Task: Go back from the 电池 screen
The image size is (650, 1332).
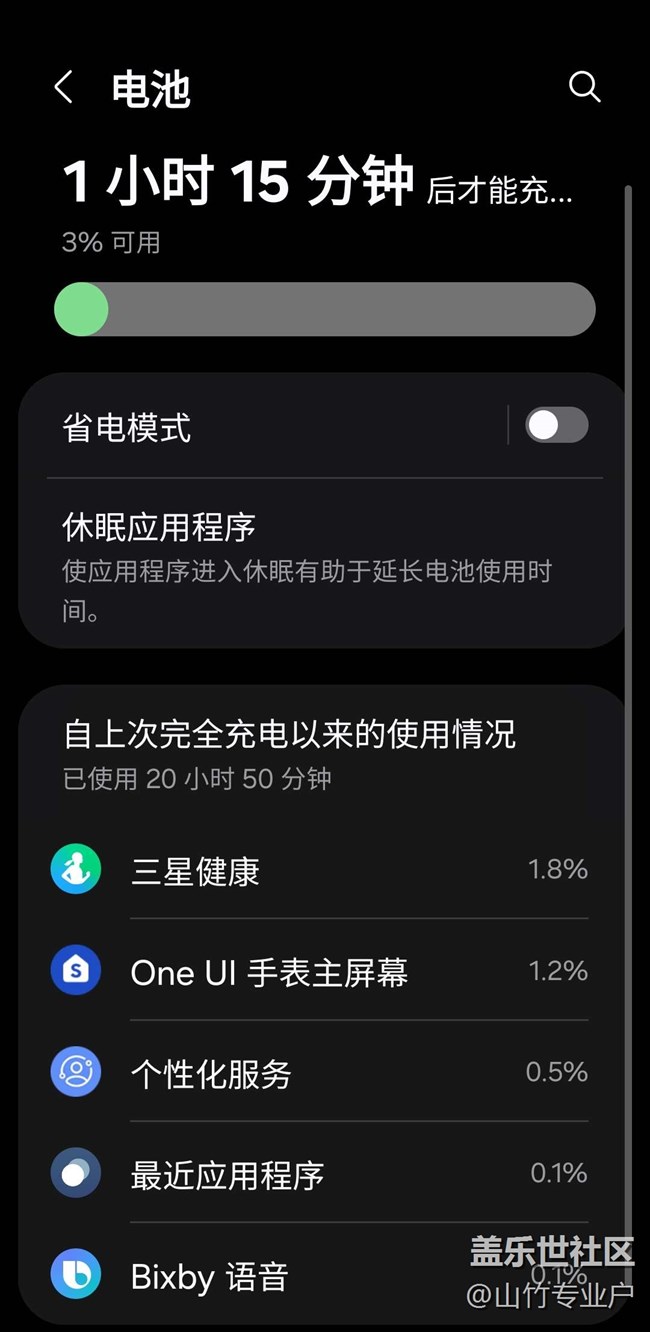Action: [64, 88]
